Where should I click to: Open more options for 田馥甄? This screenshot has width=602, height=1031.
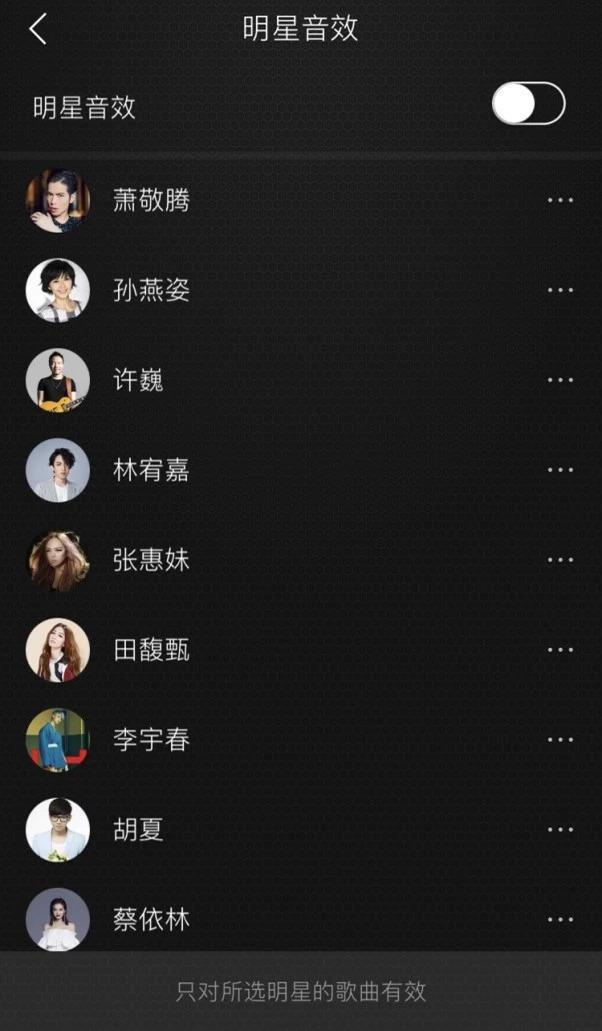[x=560, y=651]
